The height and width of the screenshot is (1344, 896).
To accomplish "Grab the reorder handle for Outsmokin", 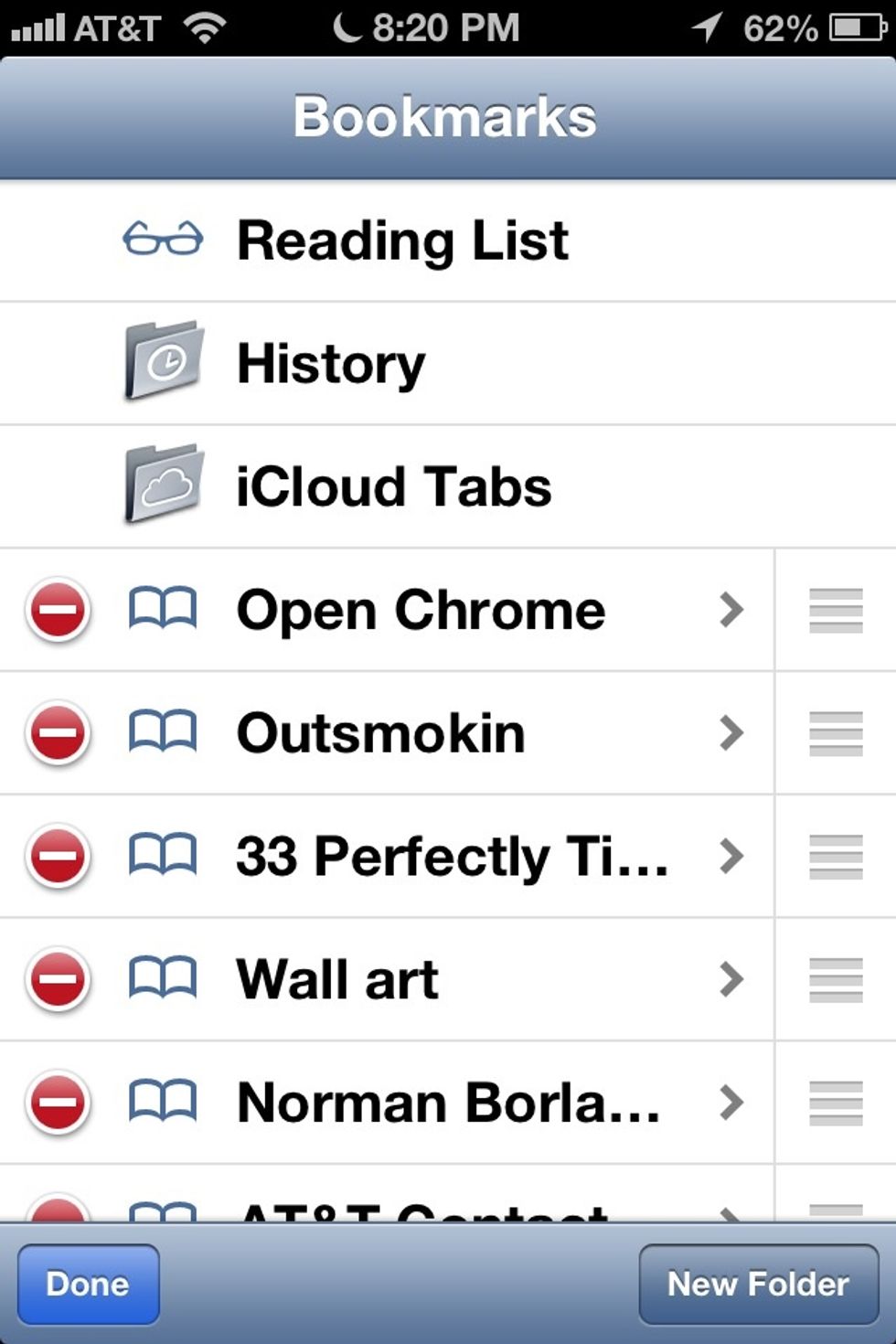I will (833, 733).
